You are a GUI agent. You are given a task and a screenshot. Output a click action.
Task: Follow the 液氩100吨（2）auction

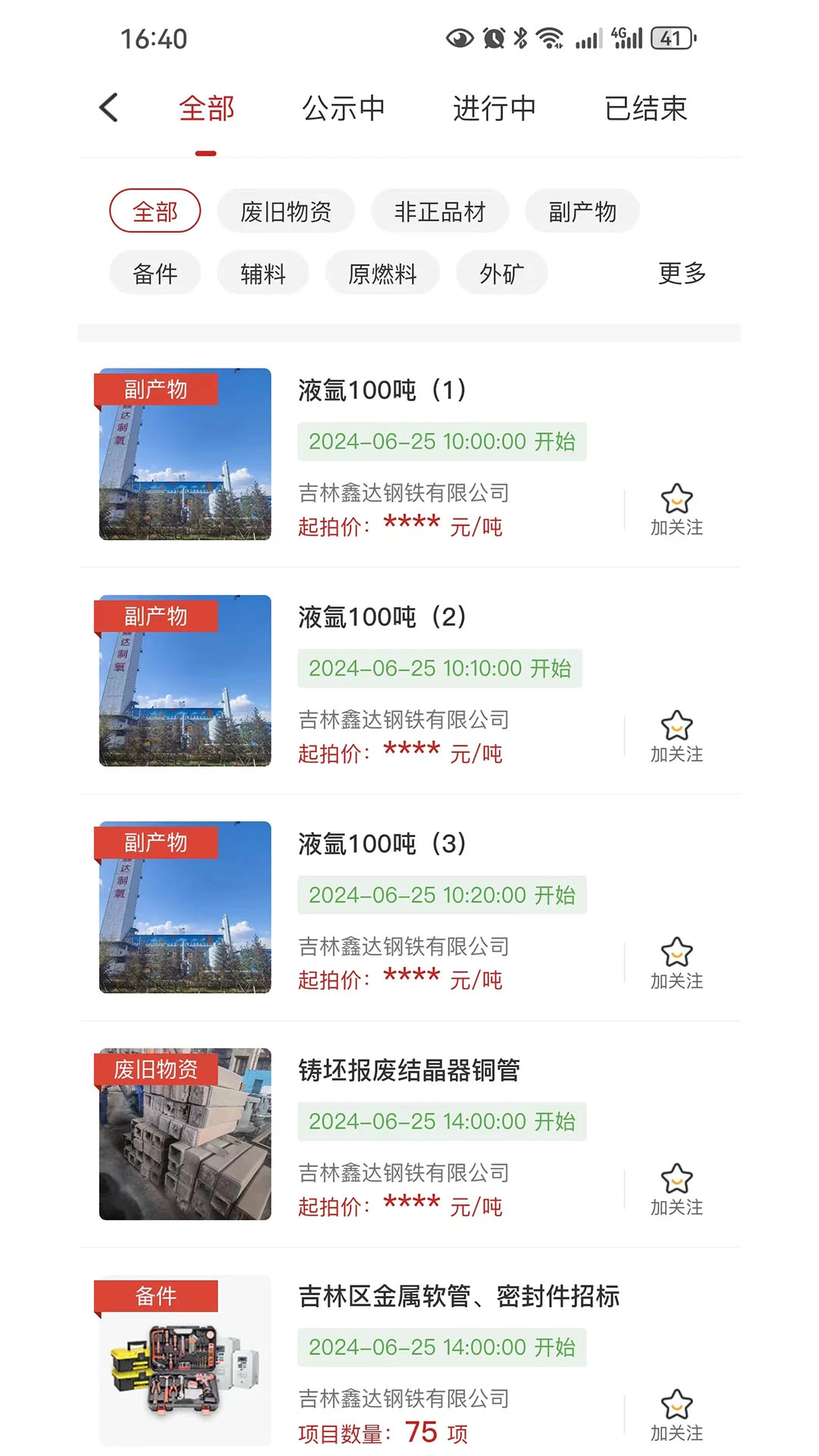[x=676, y=736]
